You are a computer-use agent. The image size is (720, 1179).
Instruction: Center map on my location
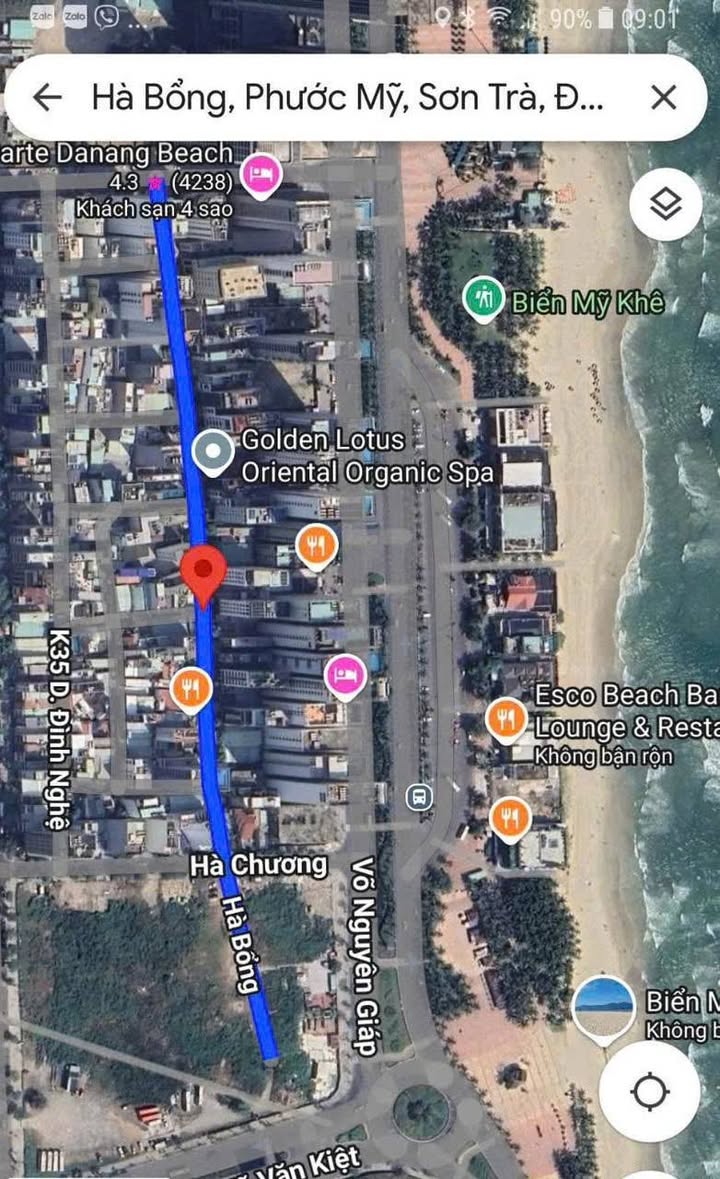650,1091
